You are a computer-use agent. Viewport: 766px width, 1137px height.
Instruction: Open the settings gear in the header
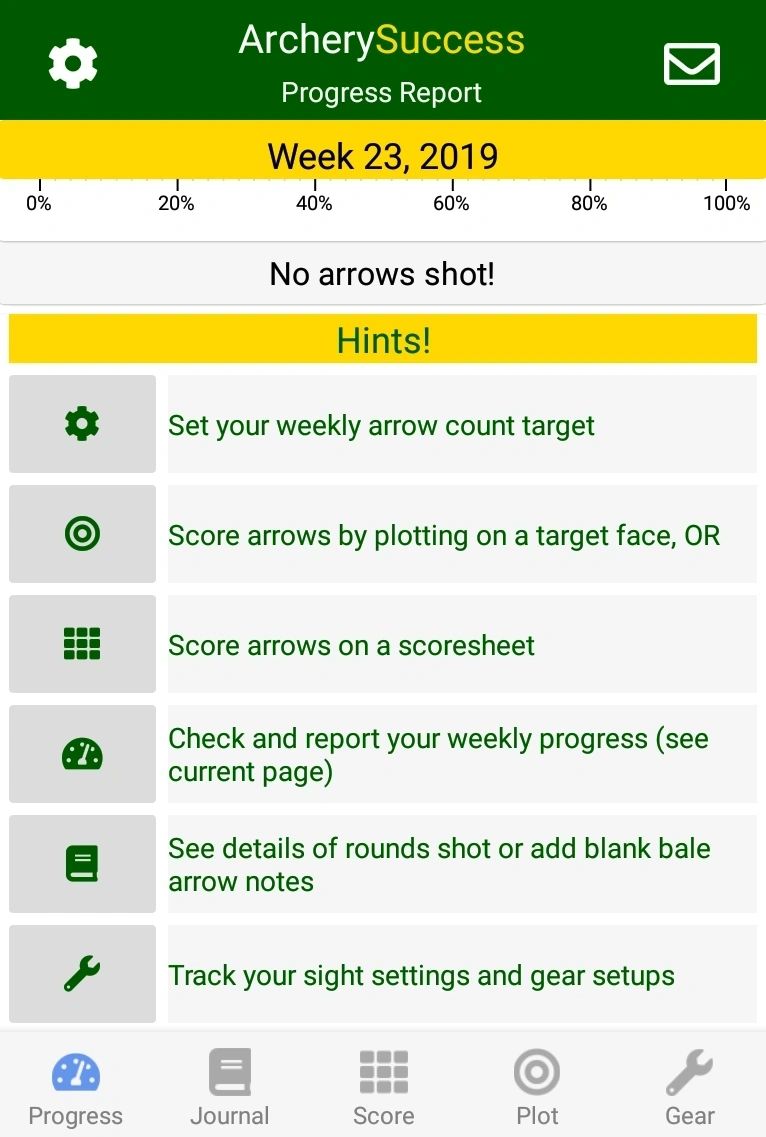pos(73,64)
